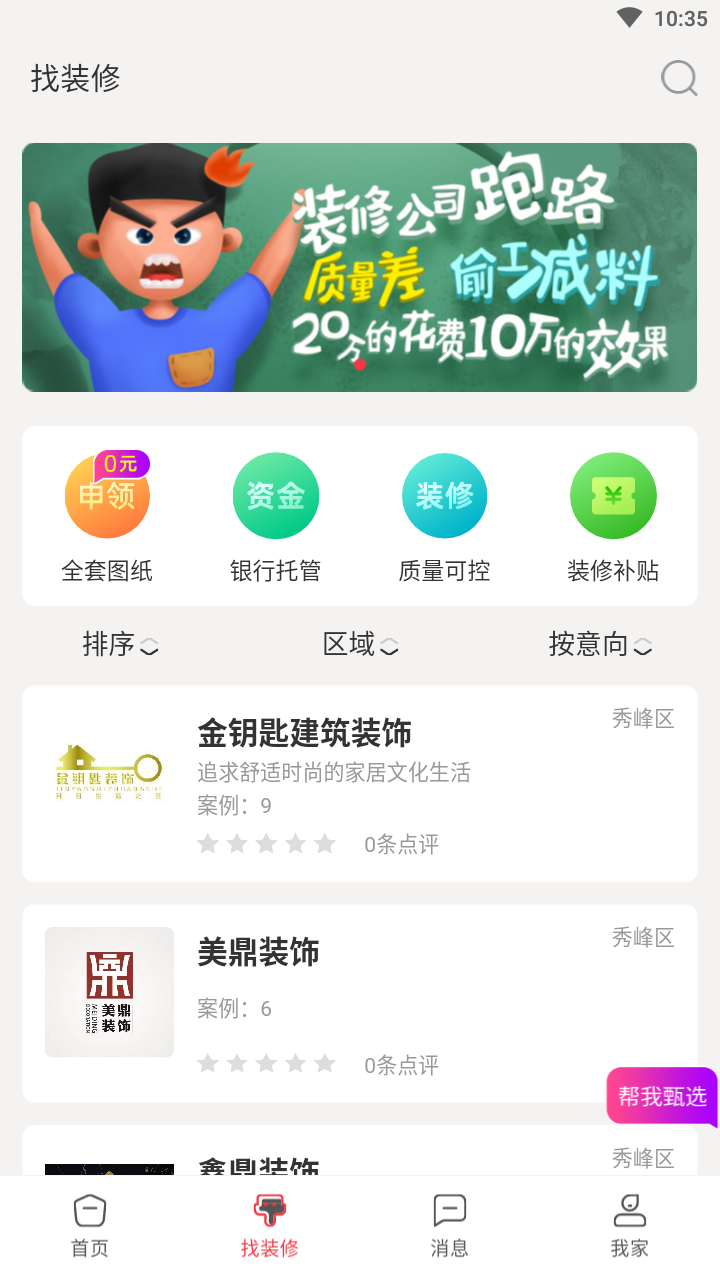Tap the 帮我甄选 floating button
The image size is (720, 1280).
661,1096
